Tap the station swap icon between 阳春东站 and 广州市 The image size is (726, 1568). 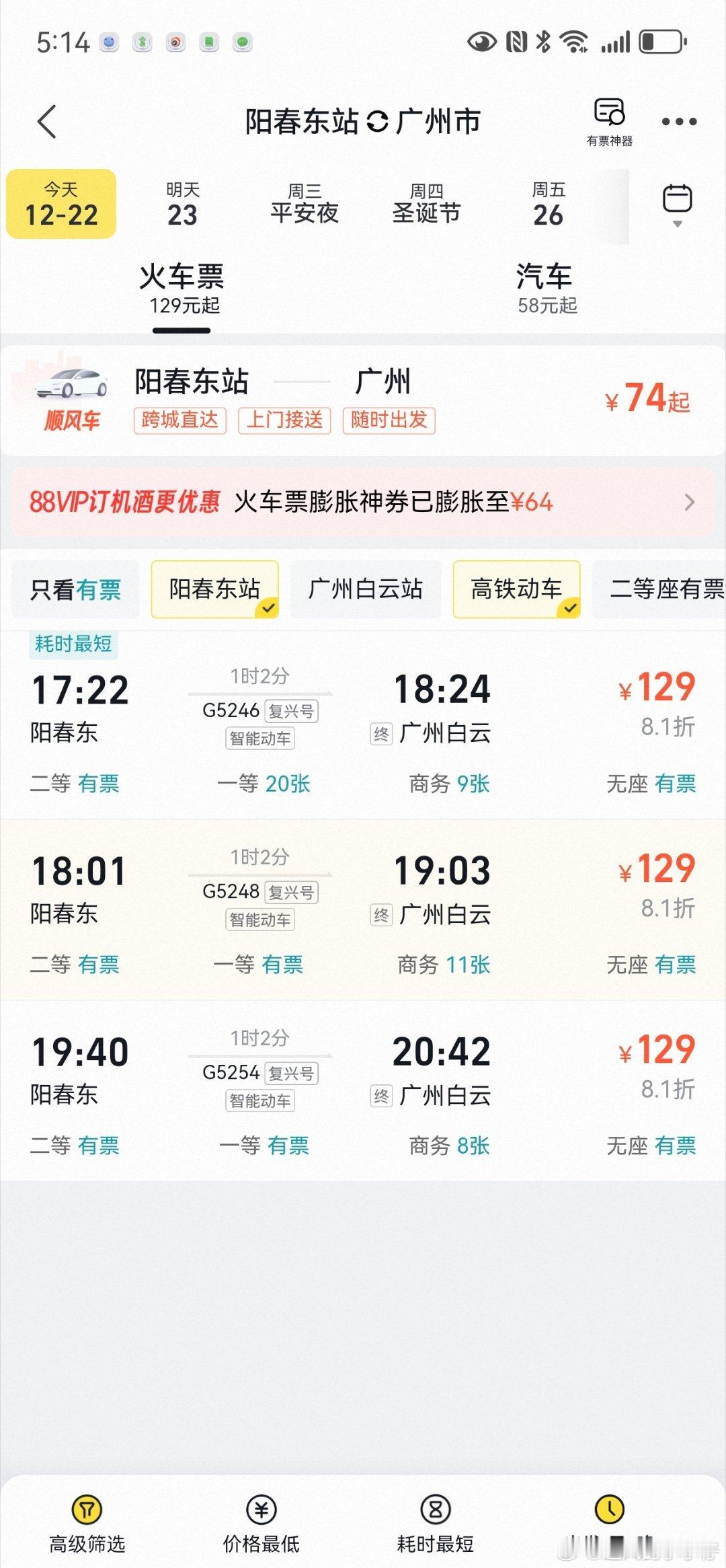pos(378,122)
